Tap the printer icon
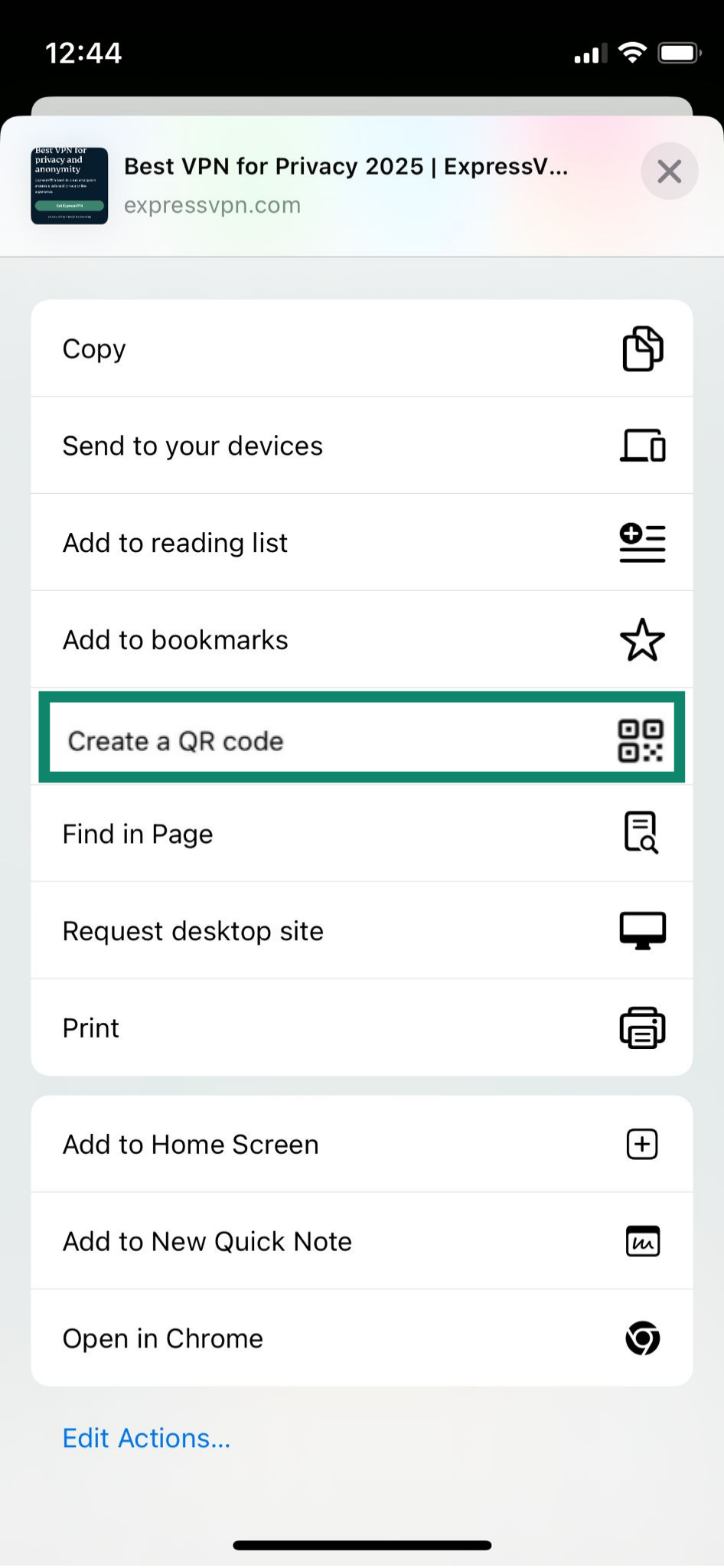This screenshot has height=1568, width=724. coord(642,1027)
